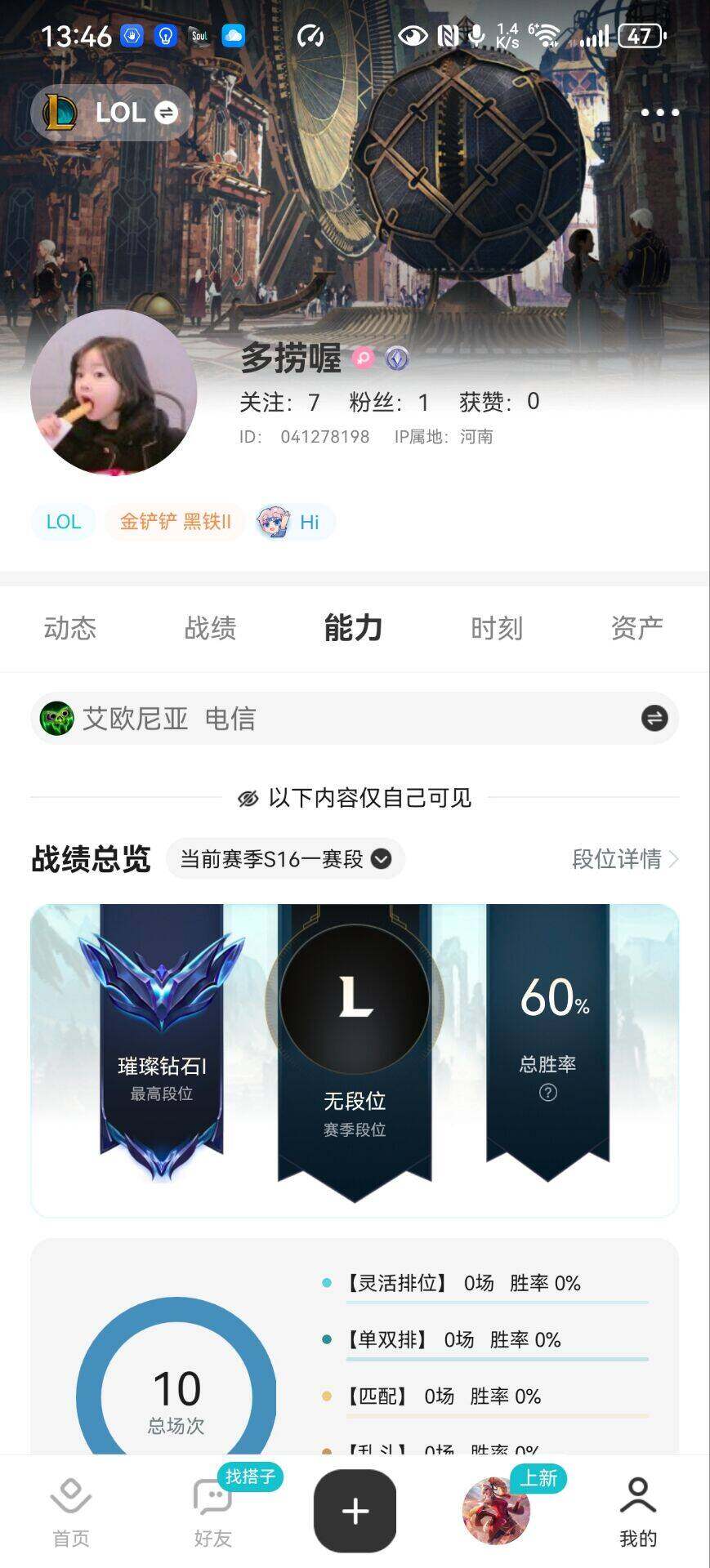The image size is (710, 1568).
Task: Open 段位详情 rank details
Action: [x=625, y=859]
